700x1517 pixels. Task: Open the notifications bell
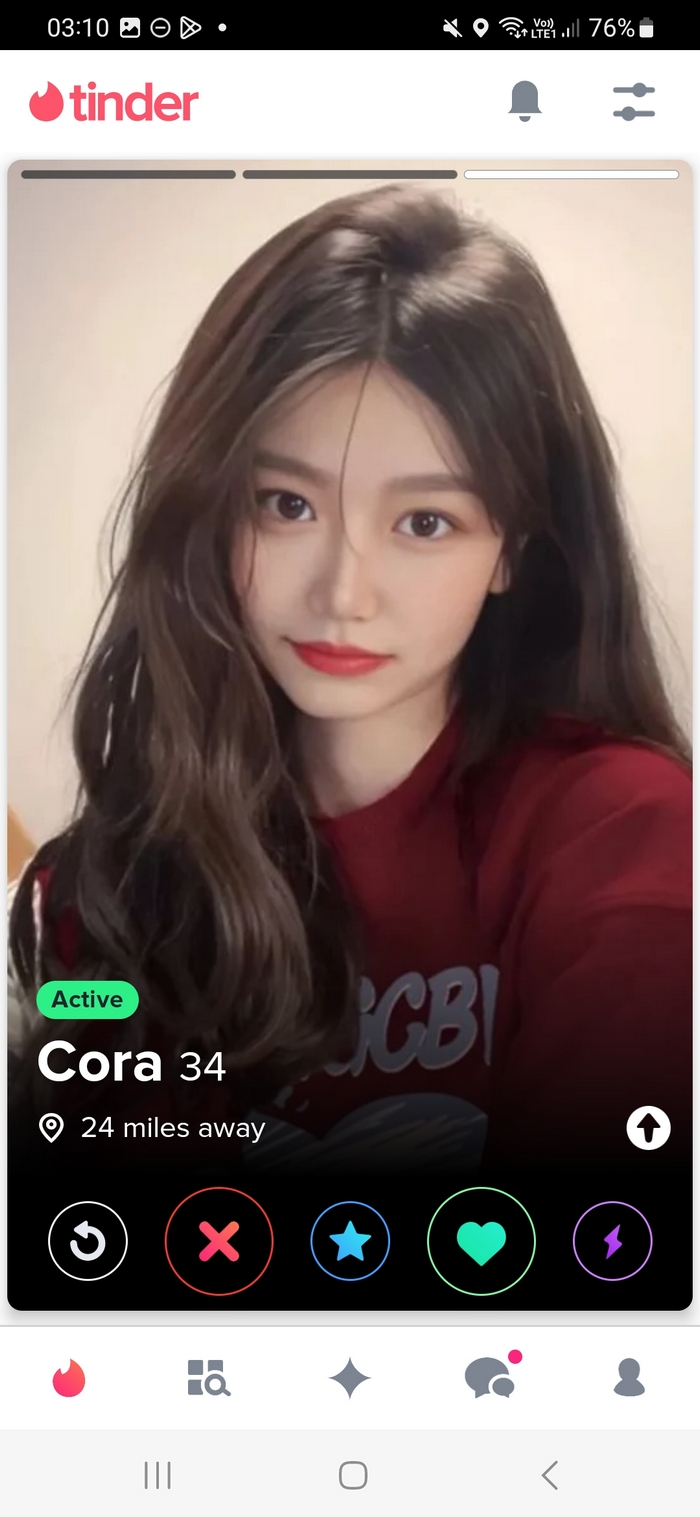click(x=525, y=101)
